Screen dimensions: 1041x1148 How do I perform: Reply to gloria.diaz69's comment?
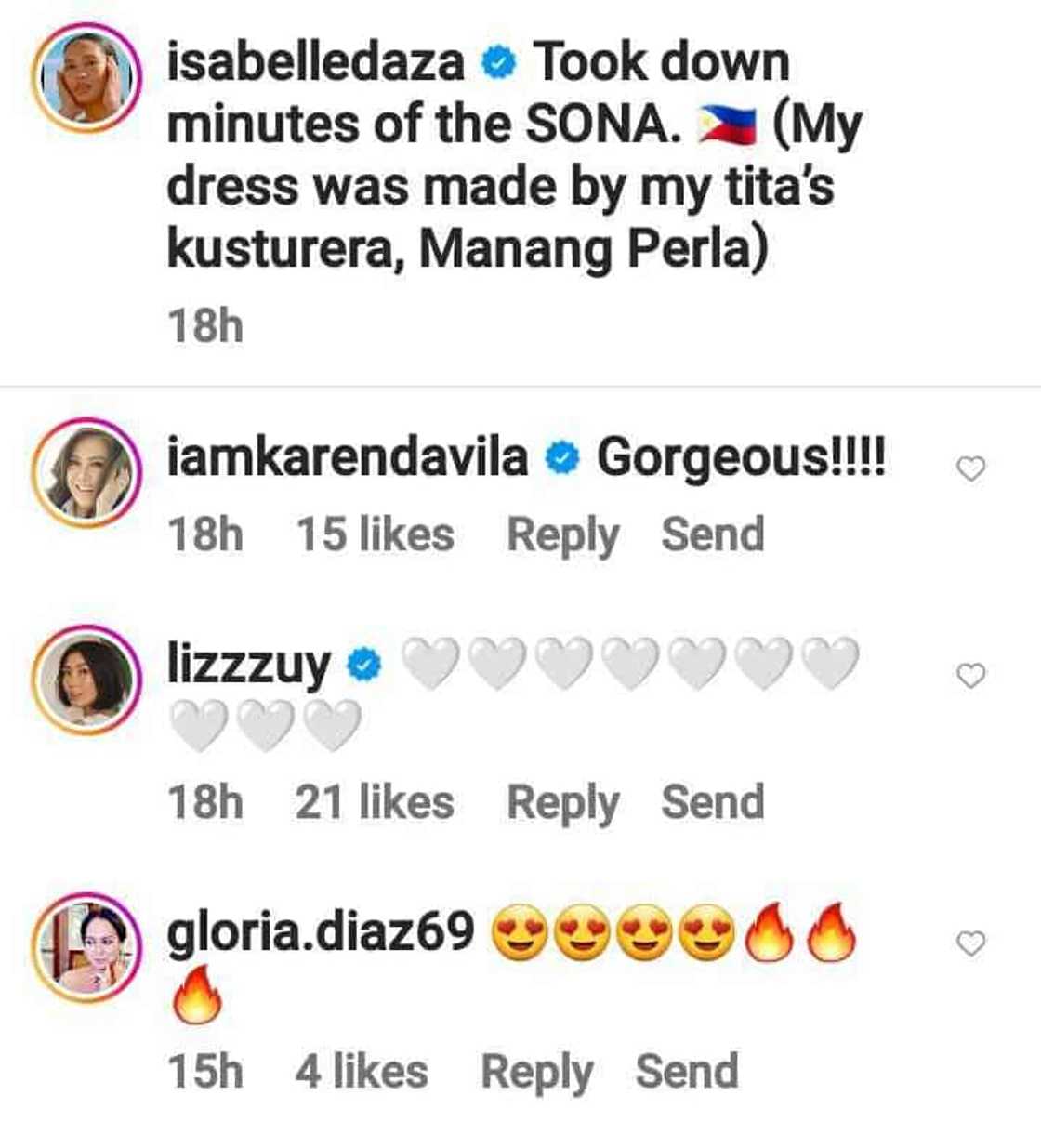pos(536,1072)
